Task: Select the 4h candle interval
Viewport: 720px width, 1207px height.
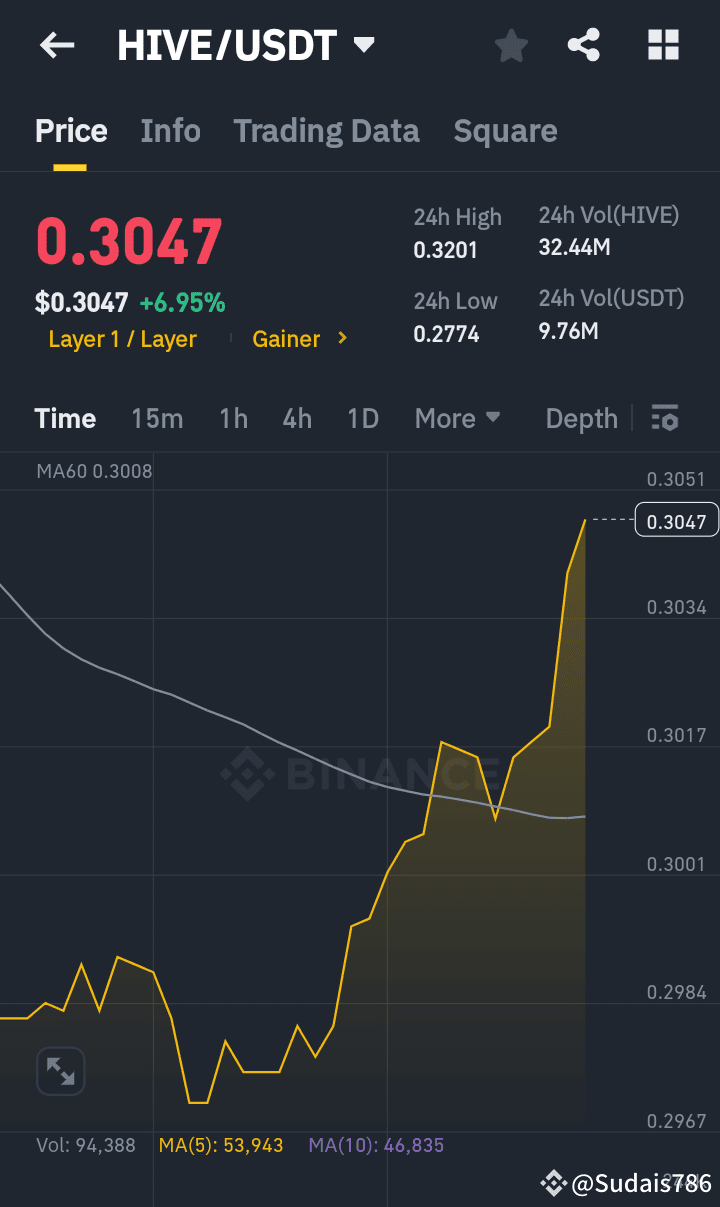Action: 296,419
